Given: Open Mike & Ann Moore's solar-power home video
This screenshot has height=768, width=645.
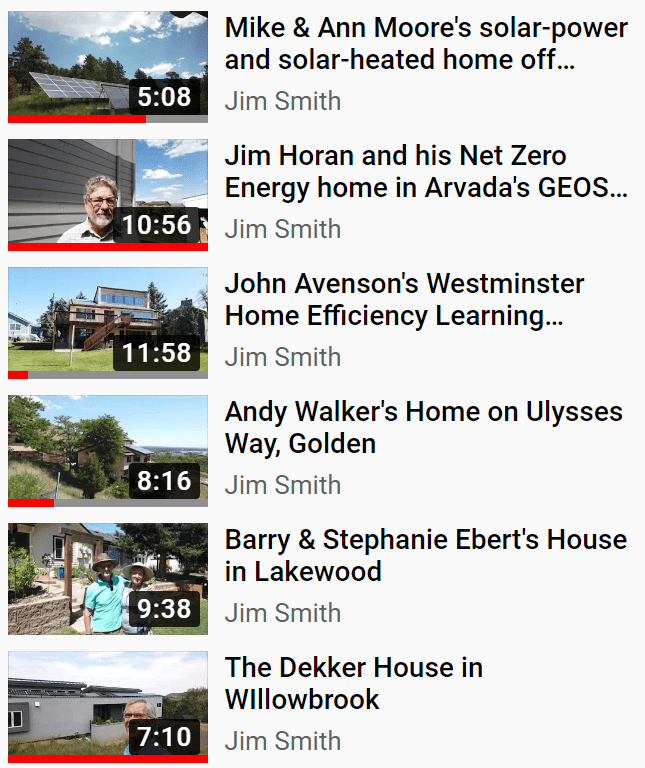Looking at the screenshot, I should tap(425, 44).
